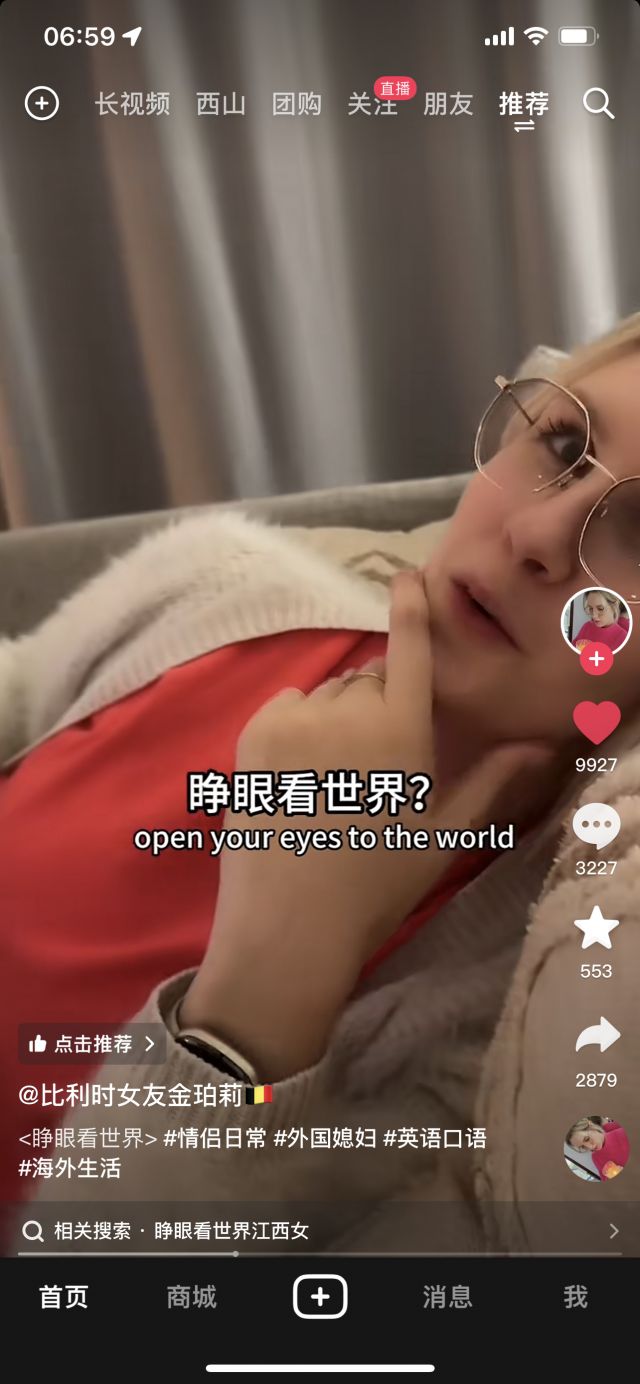Create a new post with center plus
The image size is (640, 1384).
point(320,1297)
